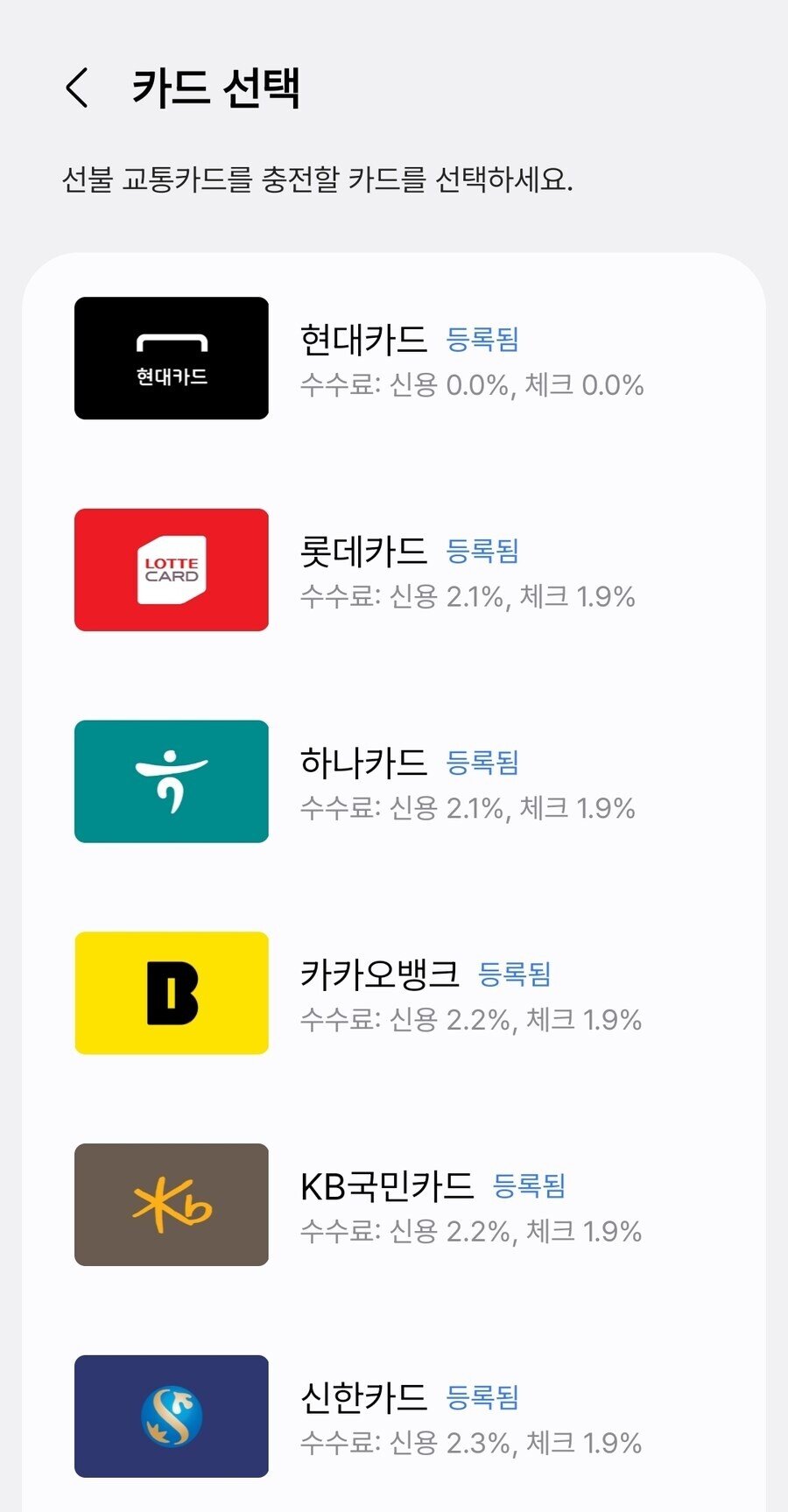The height and width of the screenshot is (1512, 788).
Task: Select the yellow Kakao Bank B logo
Action: (x=170, y=994)
